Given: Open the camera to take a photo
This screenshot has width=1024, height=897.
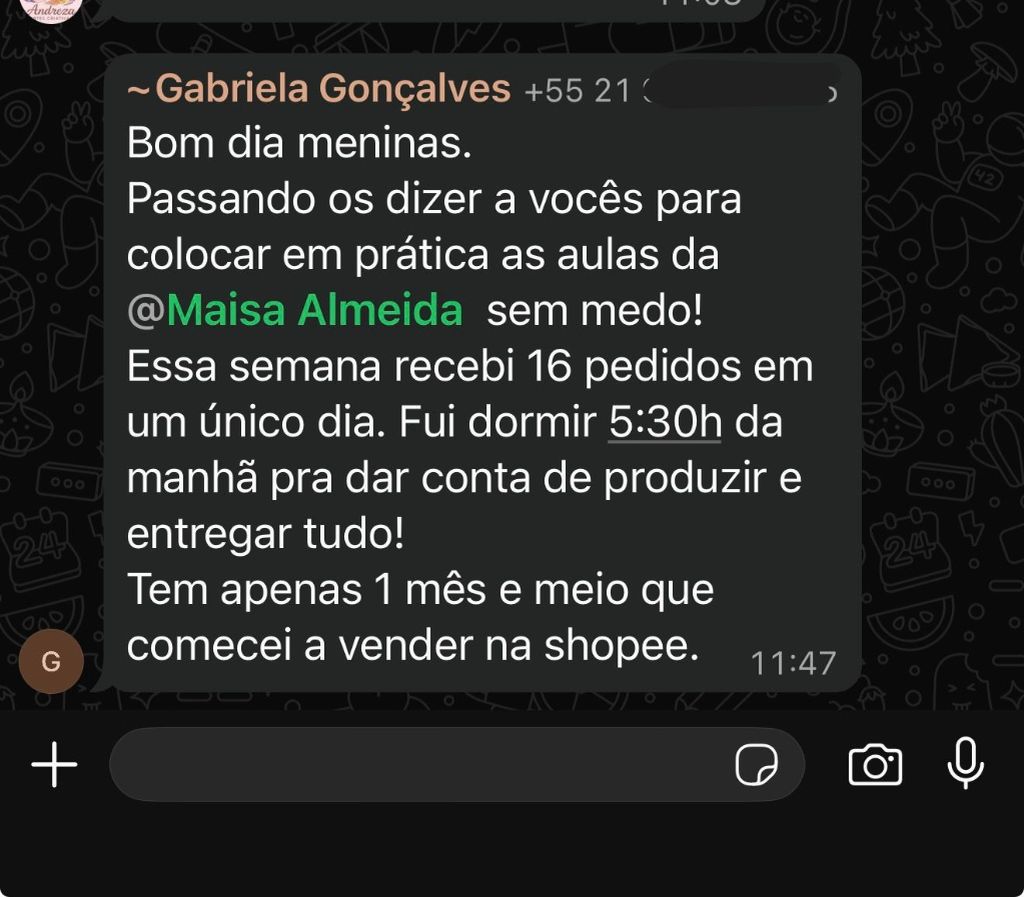Looking at the screenshot, I should [x=875, y=766].
